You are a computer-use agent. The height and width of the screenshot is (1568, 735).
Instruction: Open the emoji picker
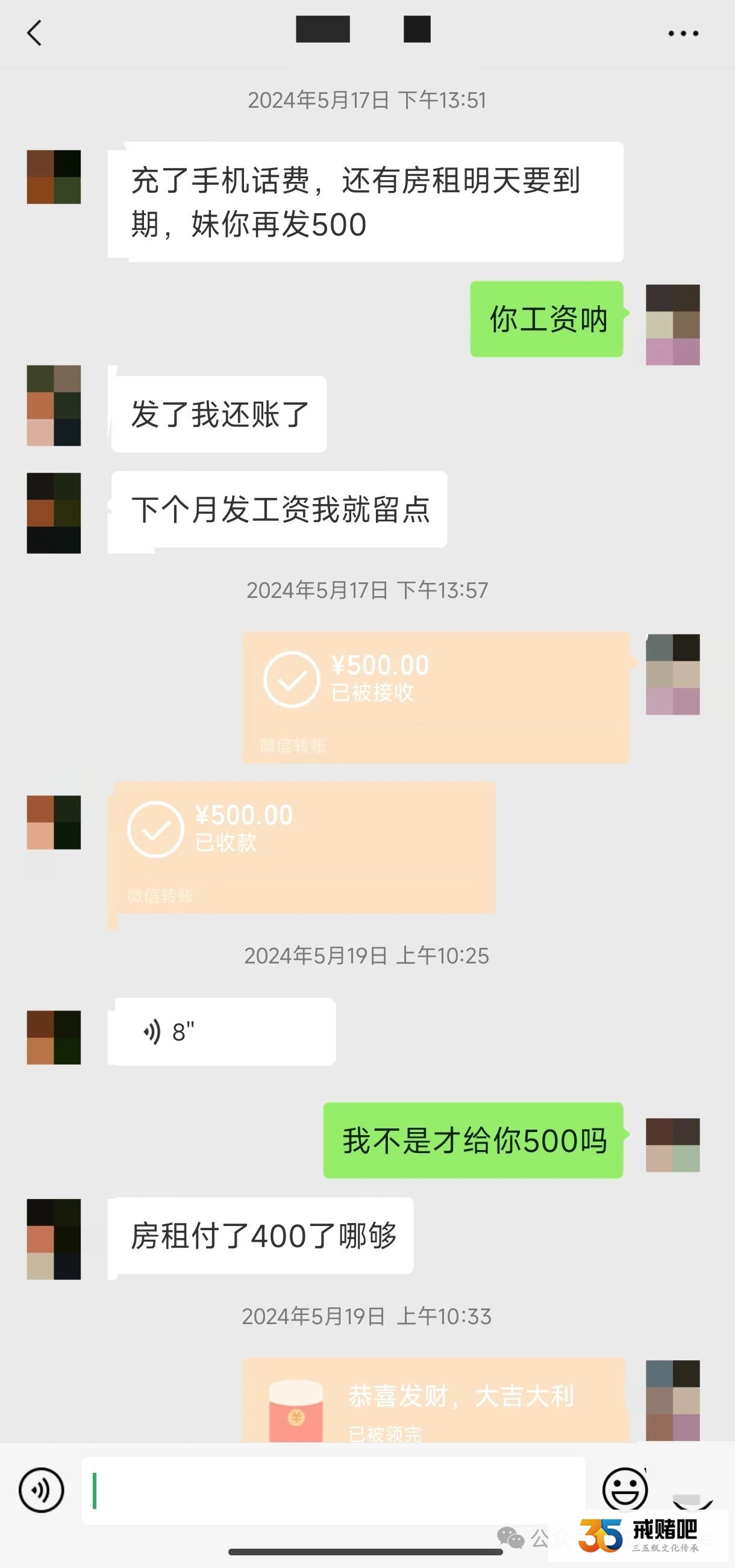click(624, 1490)
